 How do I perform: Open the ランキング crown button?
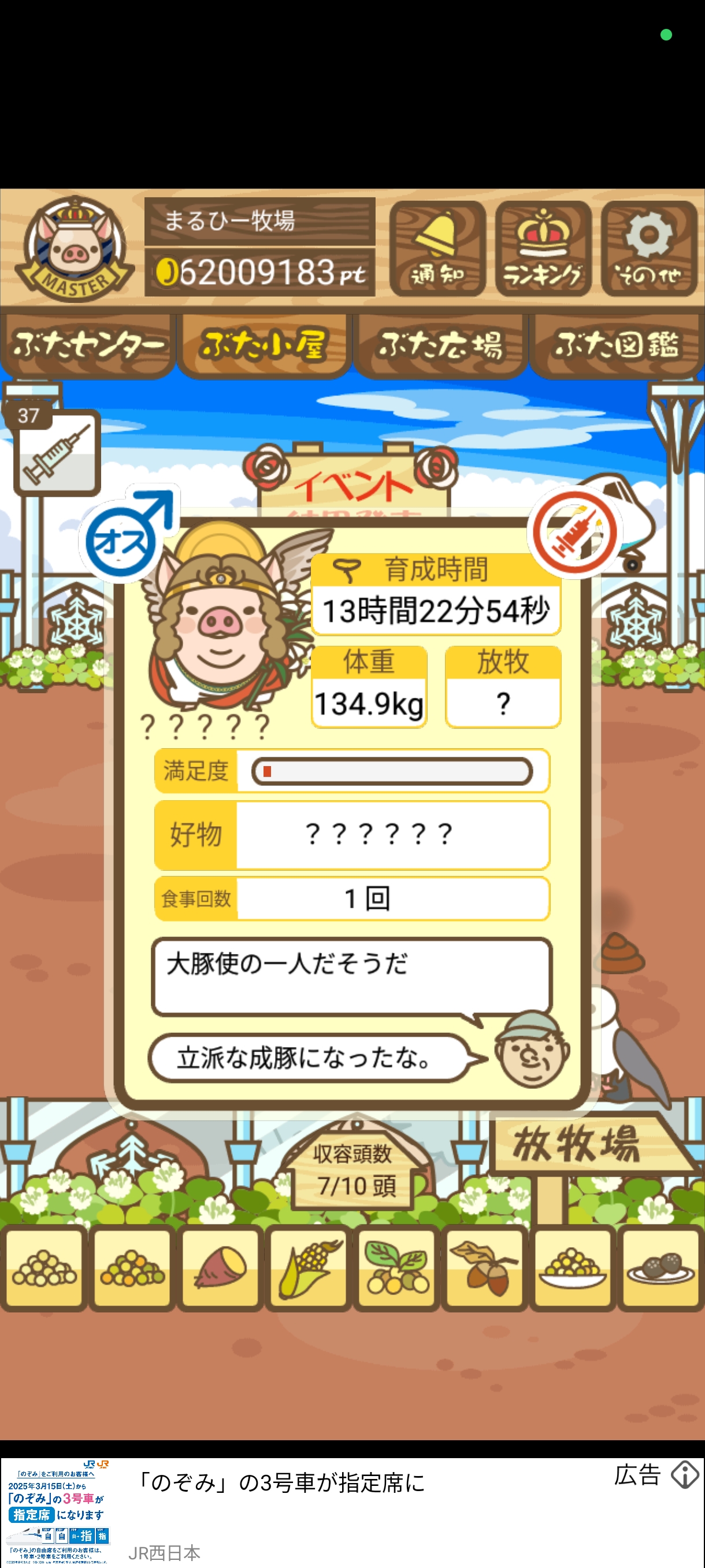[543, 249]
